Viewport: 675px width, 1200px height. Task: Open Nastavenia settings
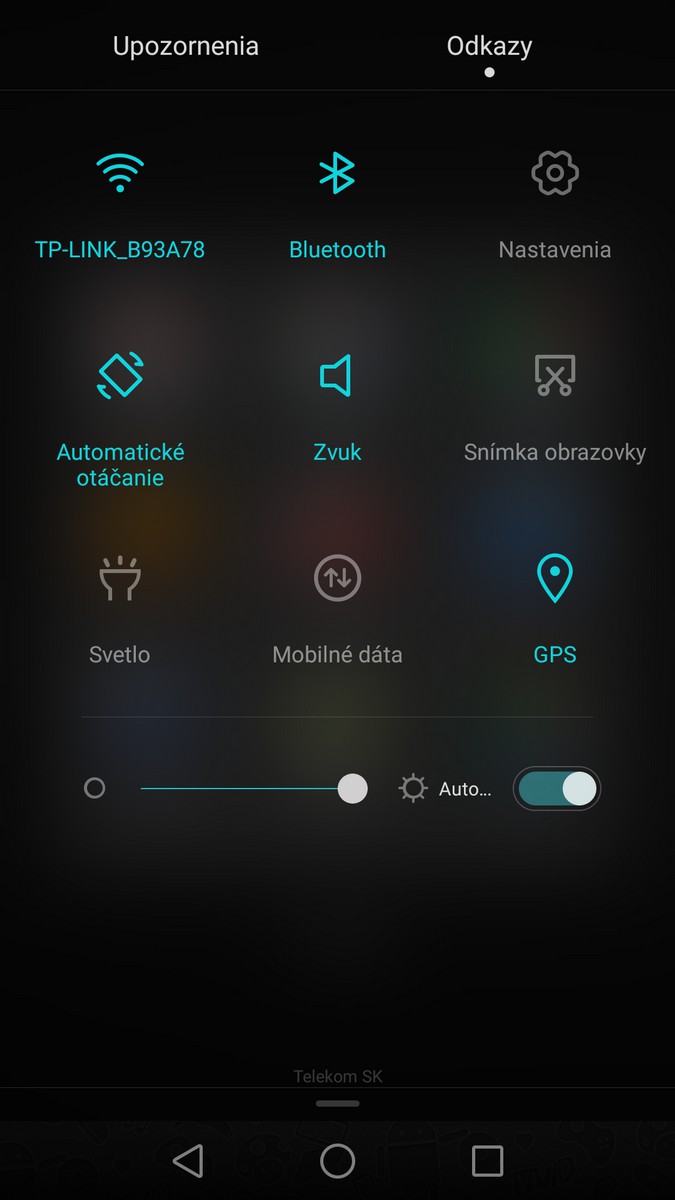[555, 174]
